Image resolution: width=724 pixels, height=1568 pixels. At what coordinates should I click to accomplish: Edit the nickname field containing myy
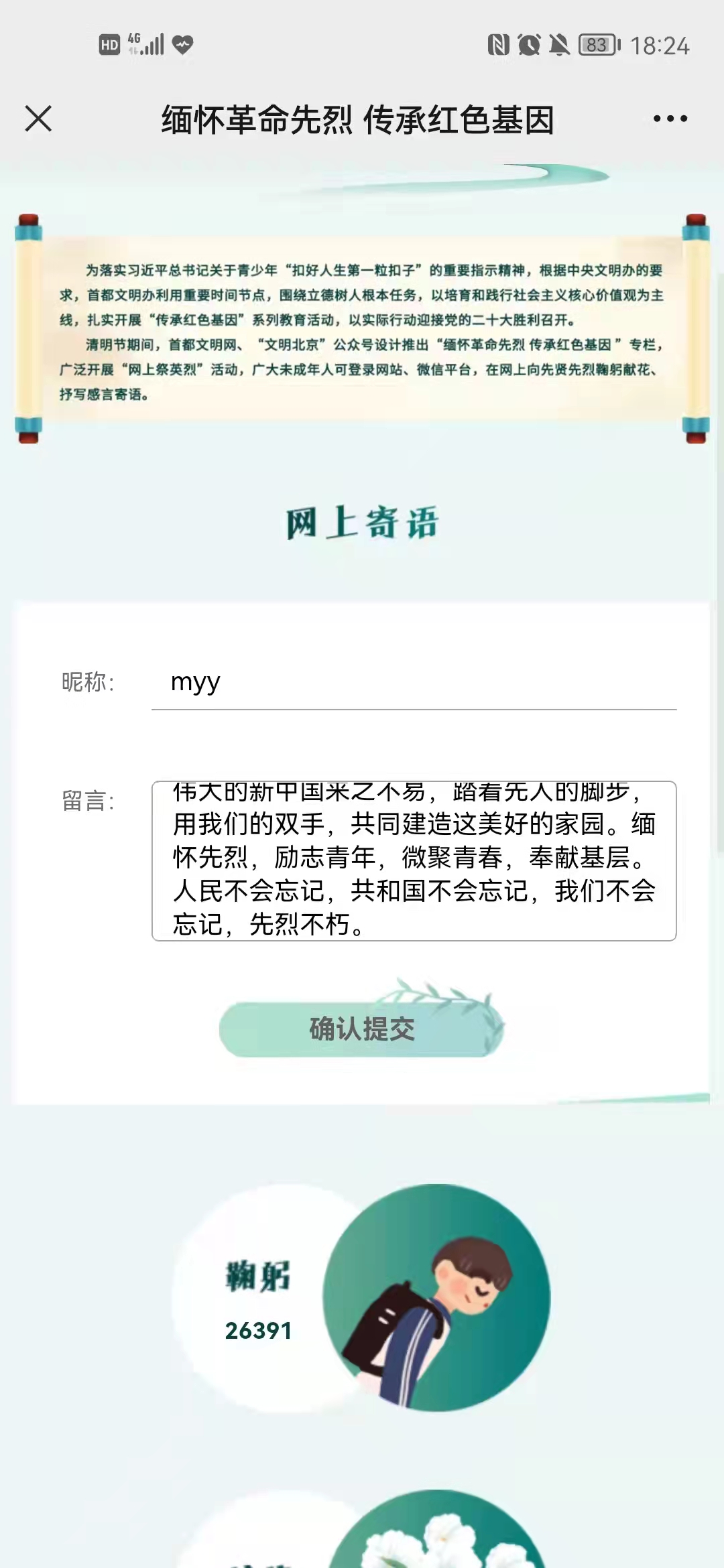[413, 683]
